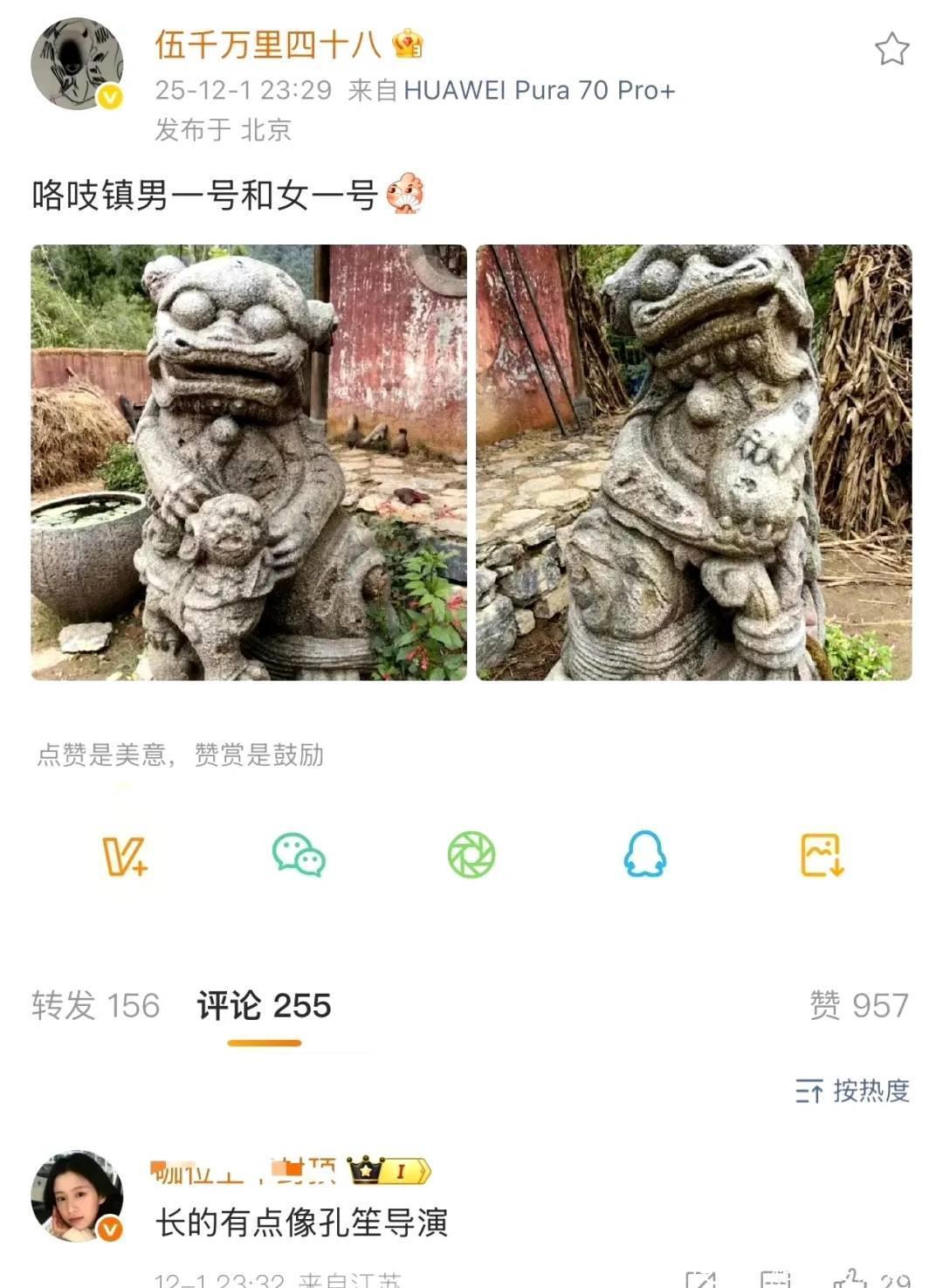943x1288 pixels.
Task: Open the second stone lion photo
Action: (694, 462)
